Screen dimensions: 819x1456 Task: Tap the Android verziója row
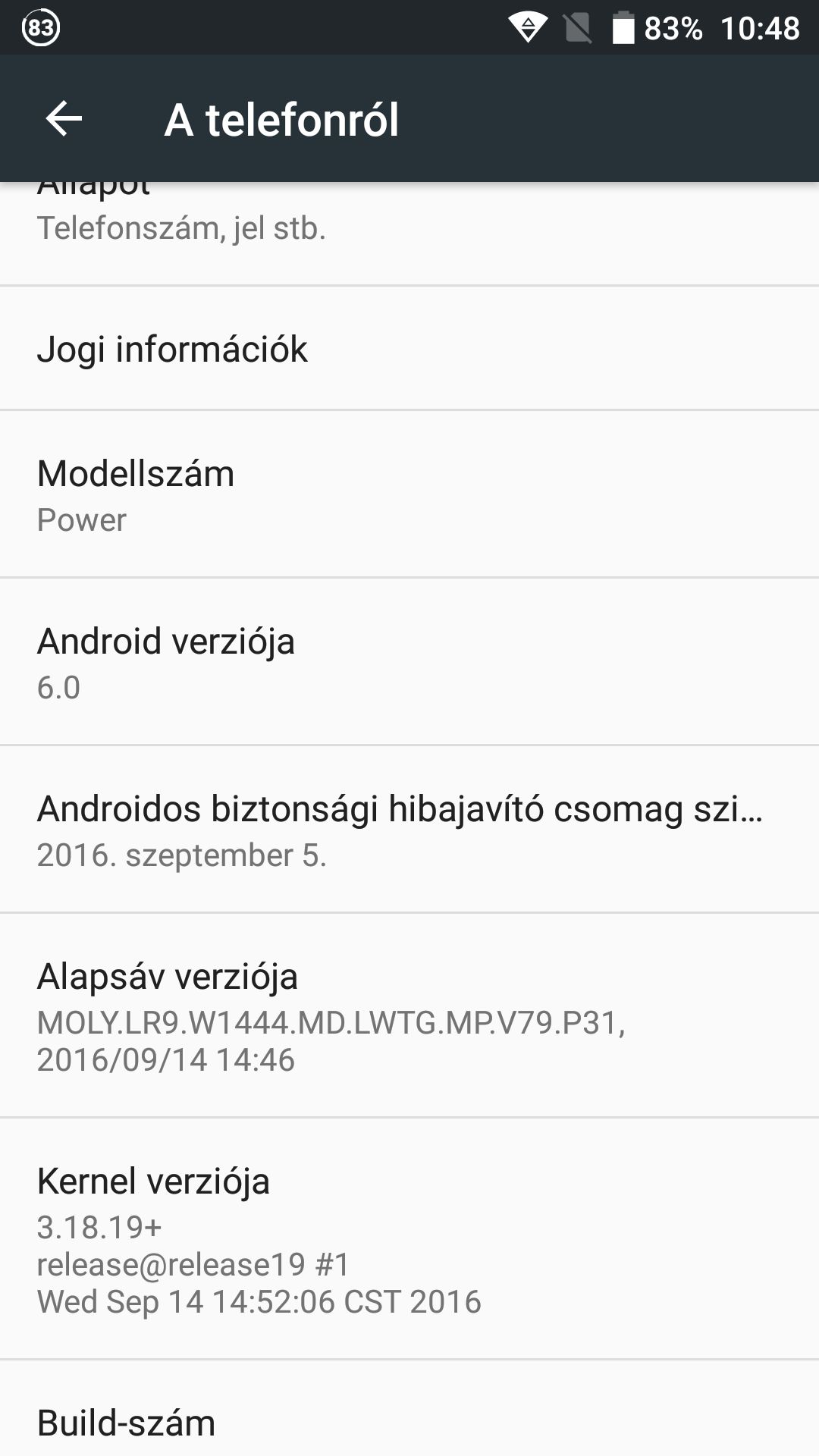pyautogui.click(x=409, y=661)
